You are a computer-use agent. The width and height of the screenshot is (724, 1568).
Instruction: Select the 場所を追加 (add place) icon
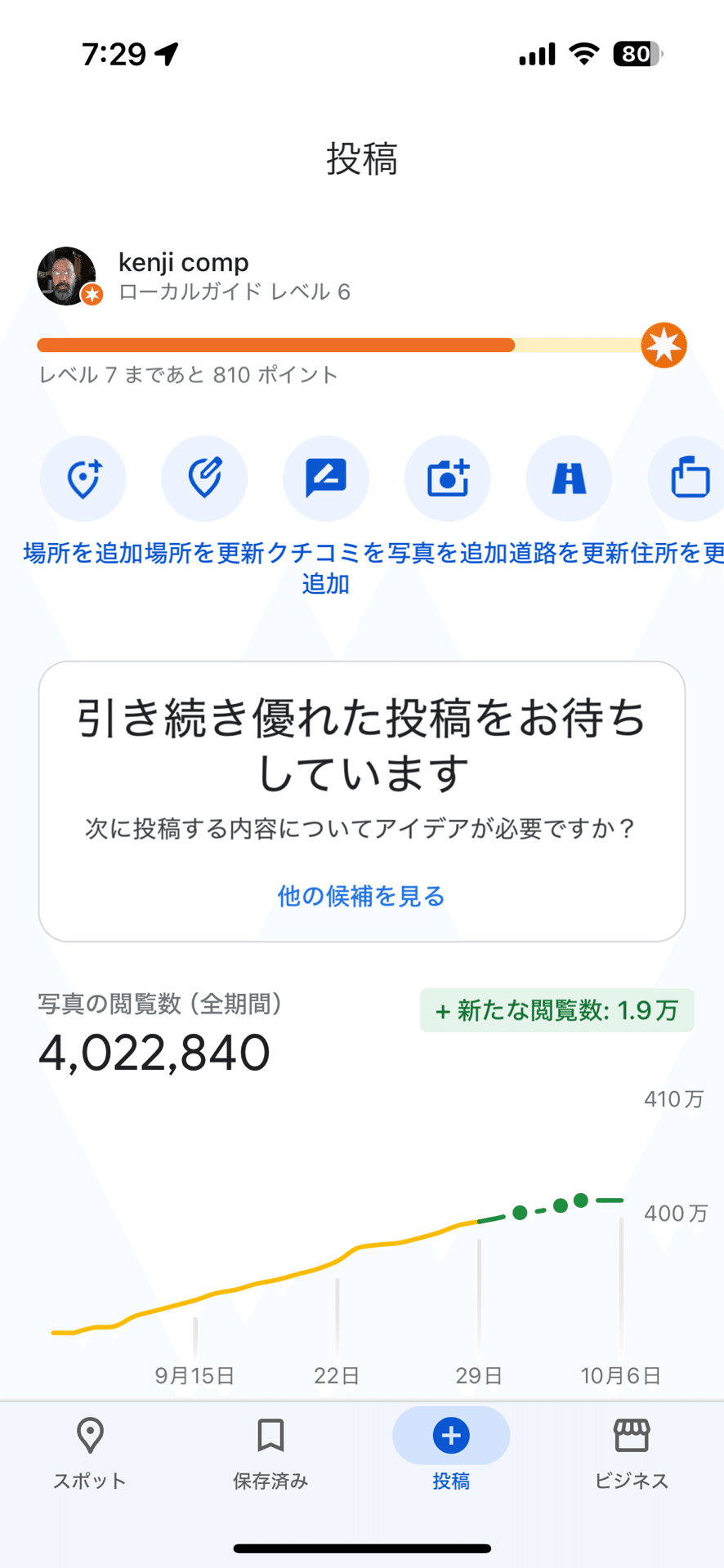click(x=83, y=479)
